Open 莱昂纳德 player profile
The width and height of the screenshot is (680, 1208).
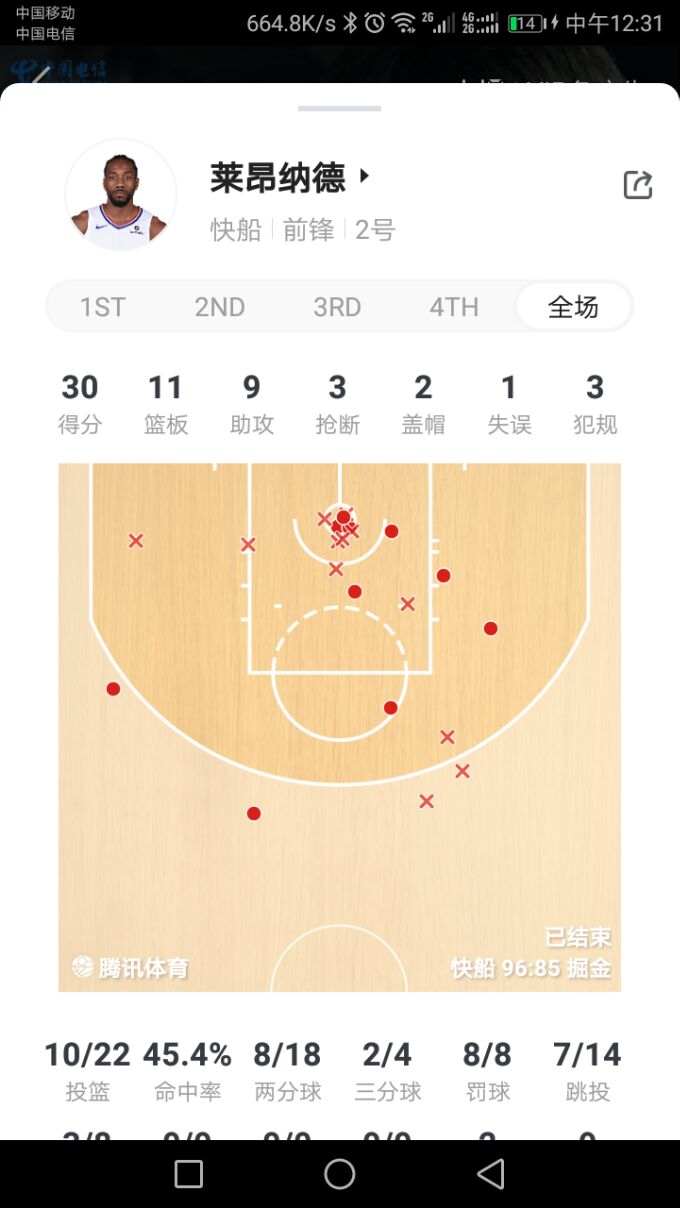point(289,178)
